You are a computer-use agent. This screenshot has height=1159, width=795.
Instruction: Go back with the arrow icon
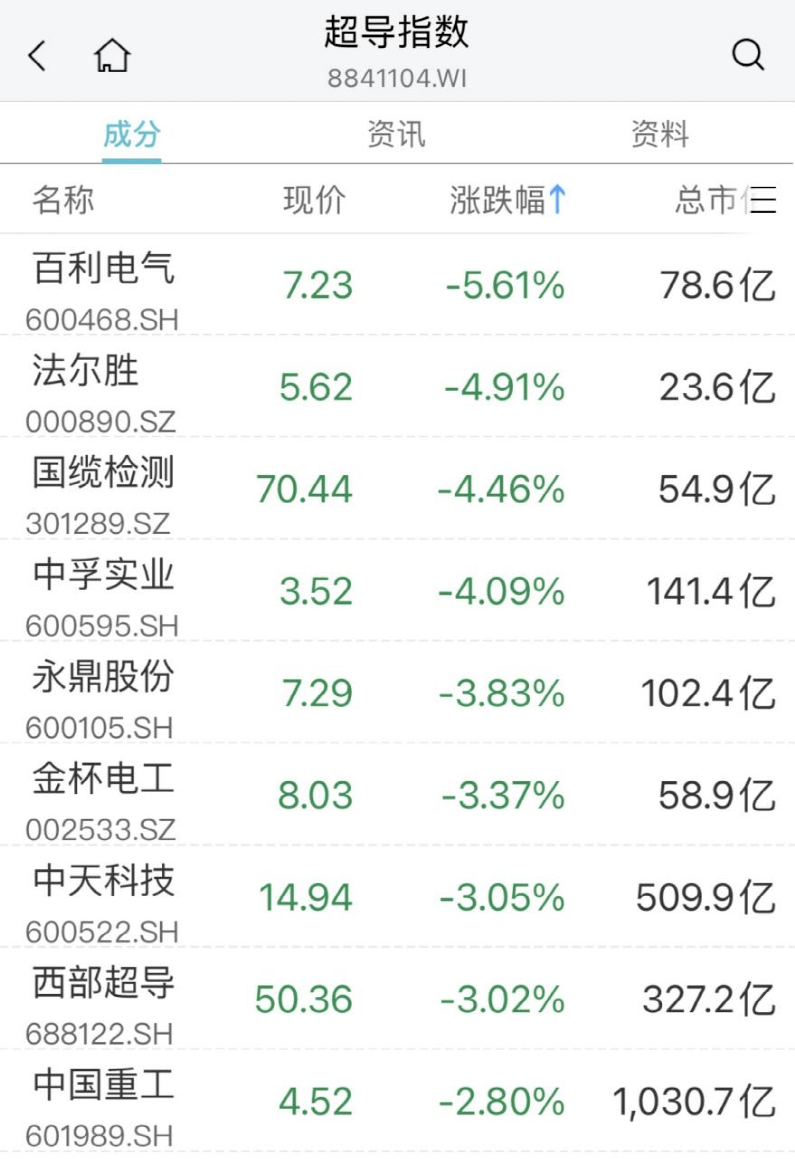point(38,55)
